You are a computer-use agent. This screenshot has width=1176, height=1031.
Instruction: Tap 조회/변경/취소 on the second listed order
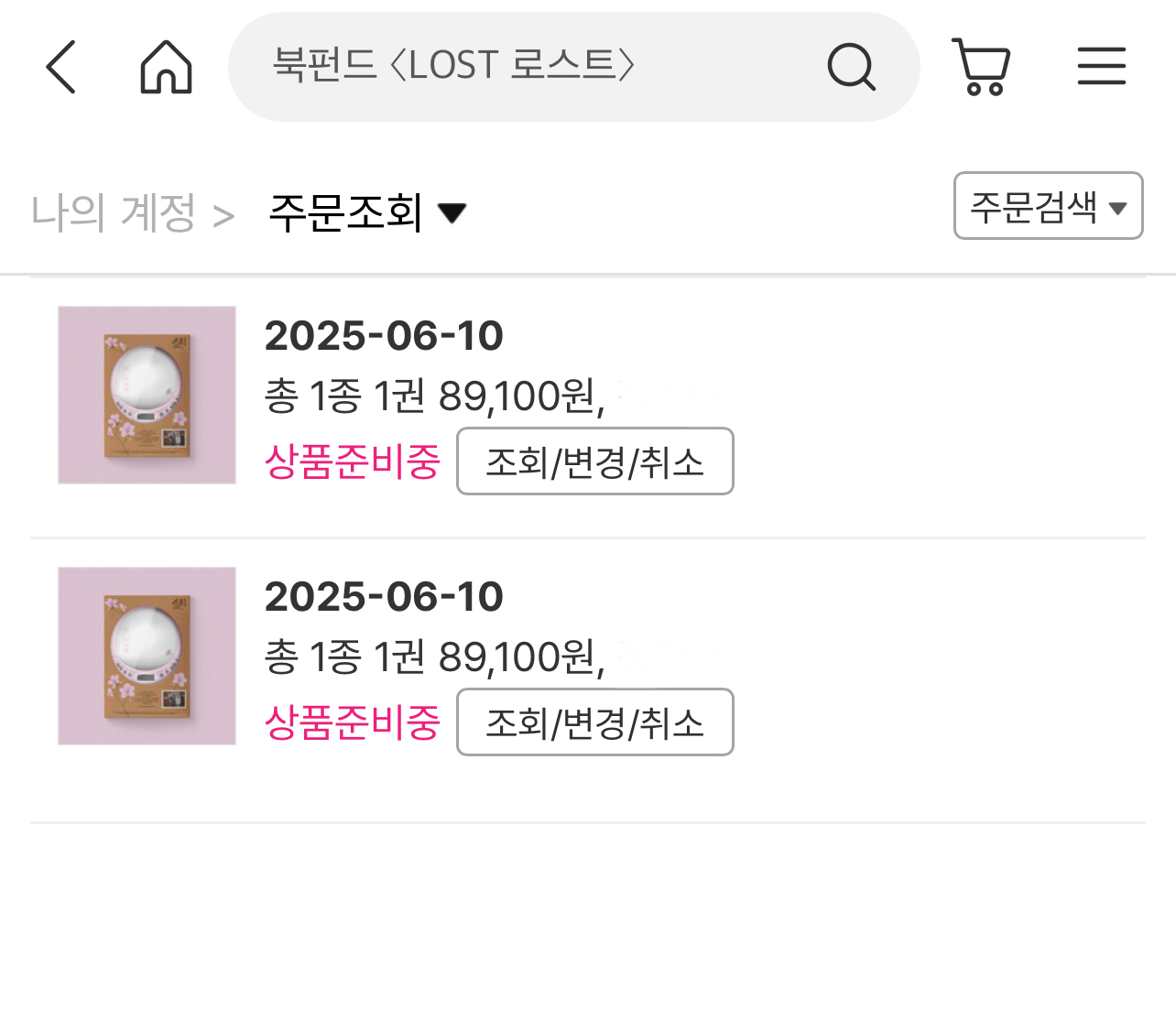594,722
